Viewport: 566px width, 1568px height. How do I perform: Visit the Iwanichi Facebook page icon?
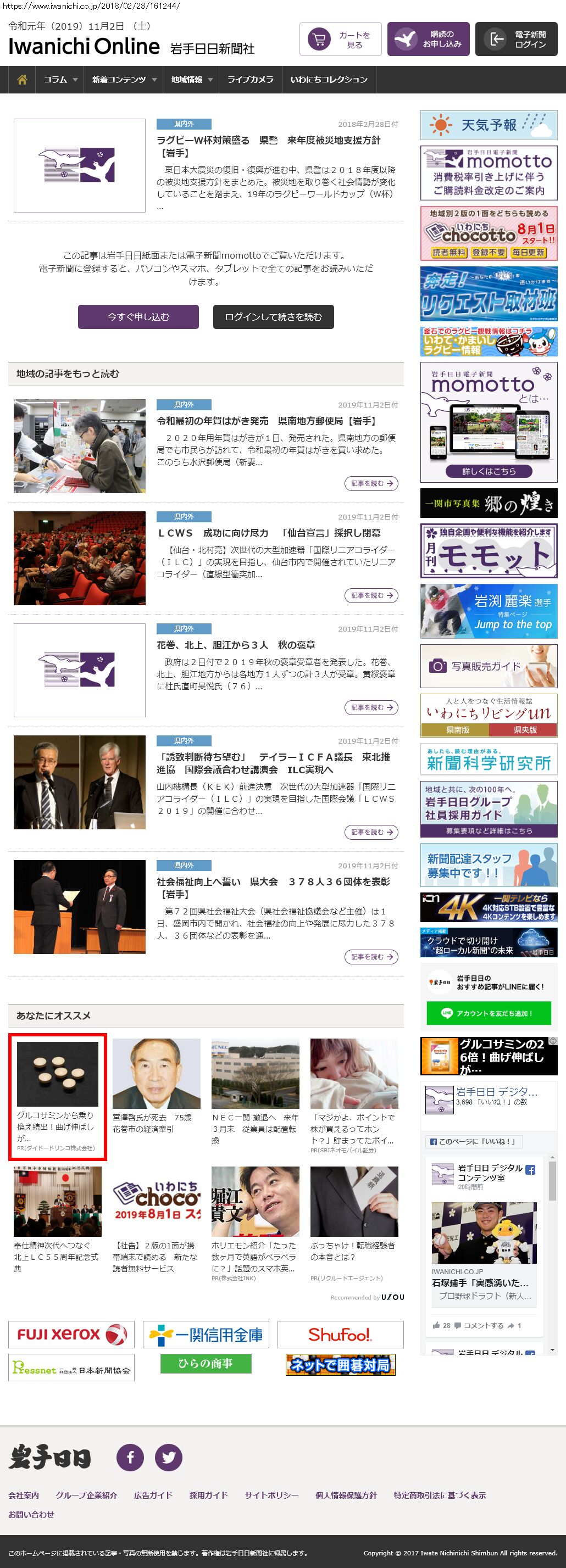click(130, 1457)
